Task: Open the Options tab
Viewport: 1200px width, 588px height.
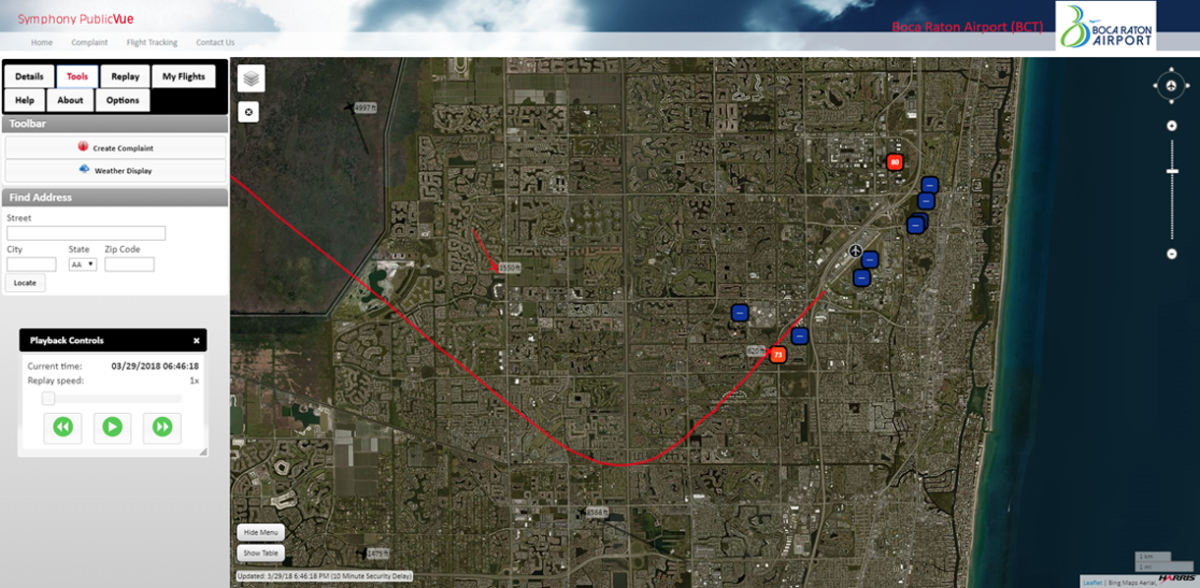Action: pyautogui.click(x=122, y=100)
